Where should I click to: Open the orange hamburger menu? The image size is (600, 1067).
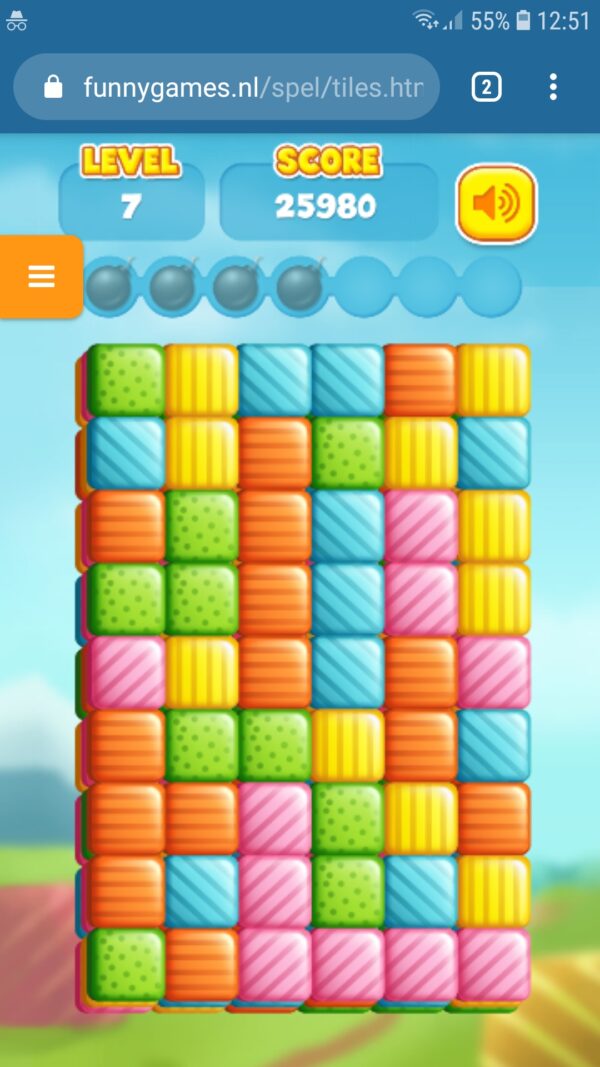(x=41, y=276)
